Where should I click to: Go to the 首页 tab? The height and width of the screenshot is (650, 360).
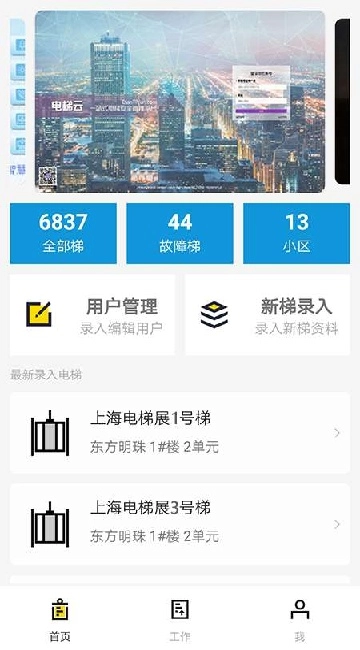(x=60, y=619)
